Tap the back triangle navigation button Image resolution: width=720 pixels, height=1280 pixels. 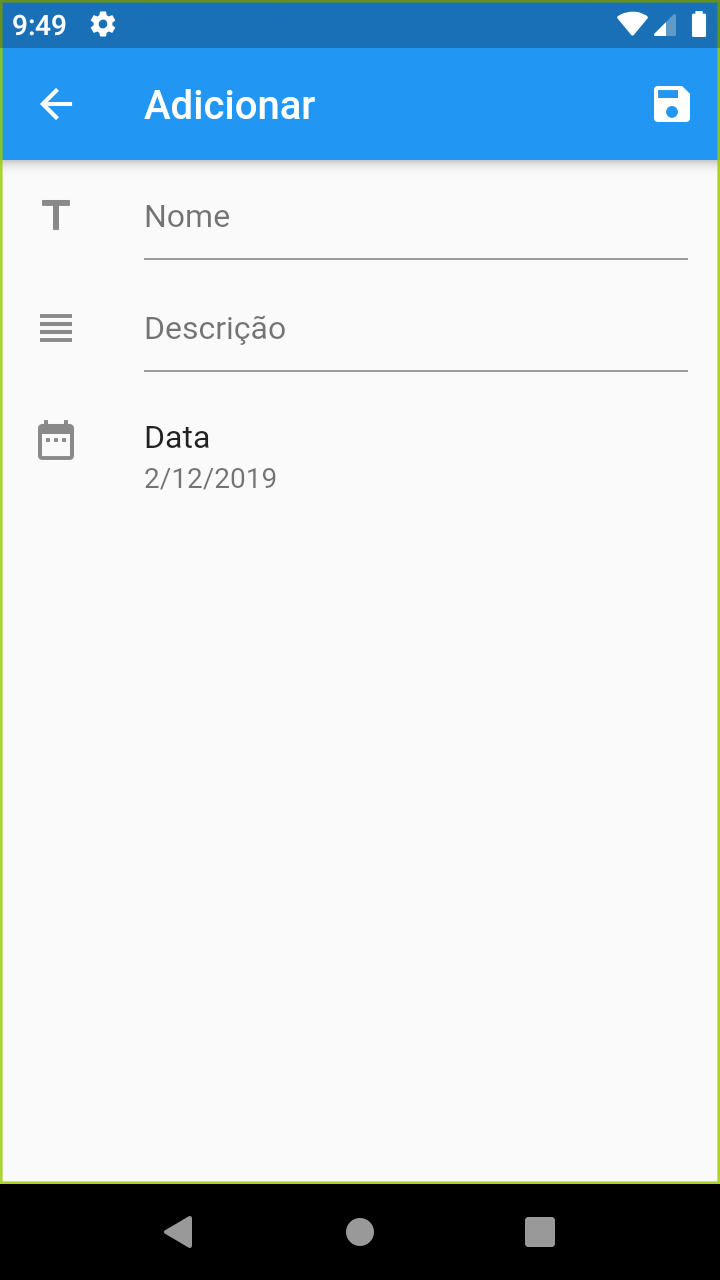click(x=179, y=1232)
